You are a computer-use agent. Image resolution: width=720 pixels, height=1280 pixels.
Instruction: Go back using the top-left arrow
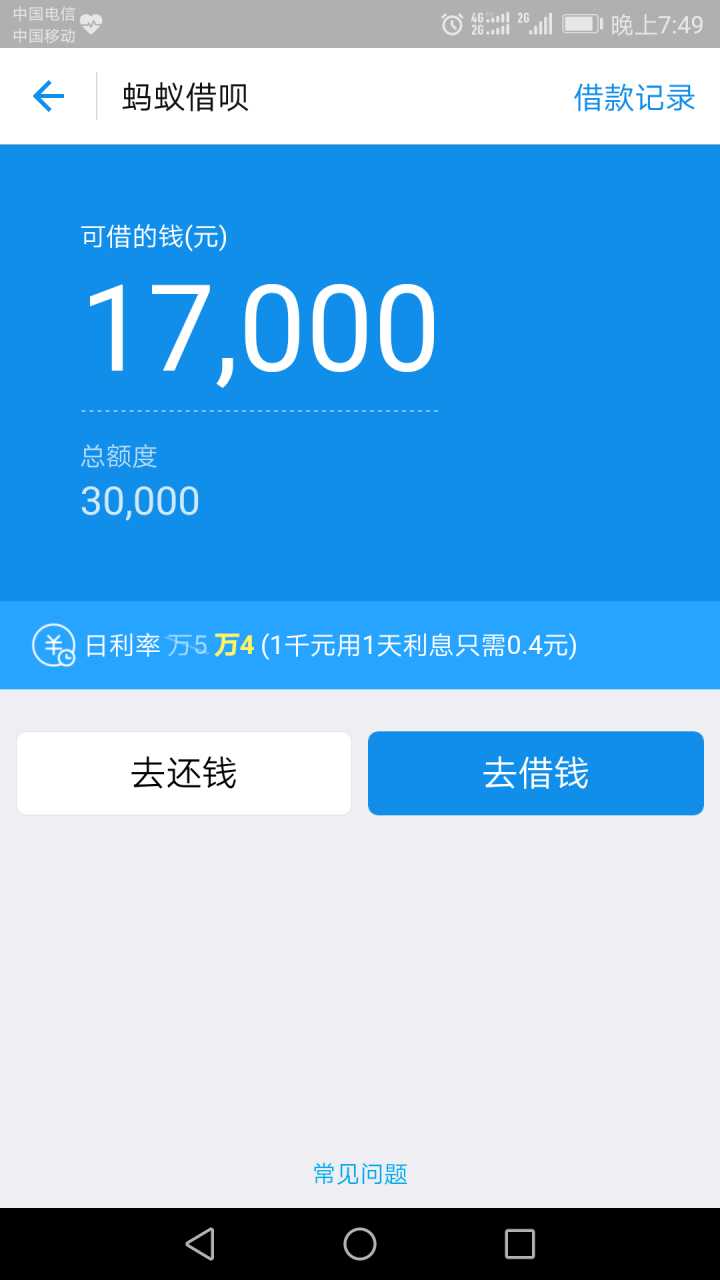48,96
